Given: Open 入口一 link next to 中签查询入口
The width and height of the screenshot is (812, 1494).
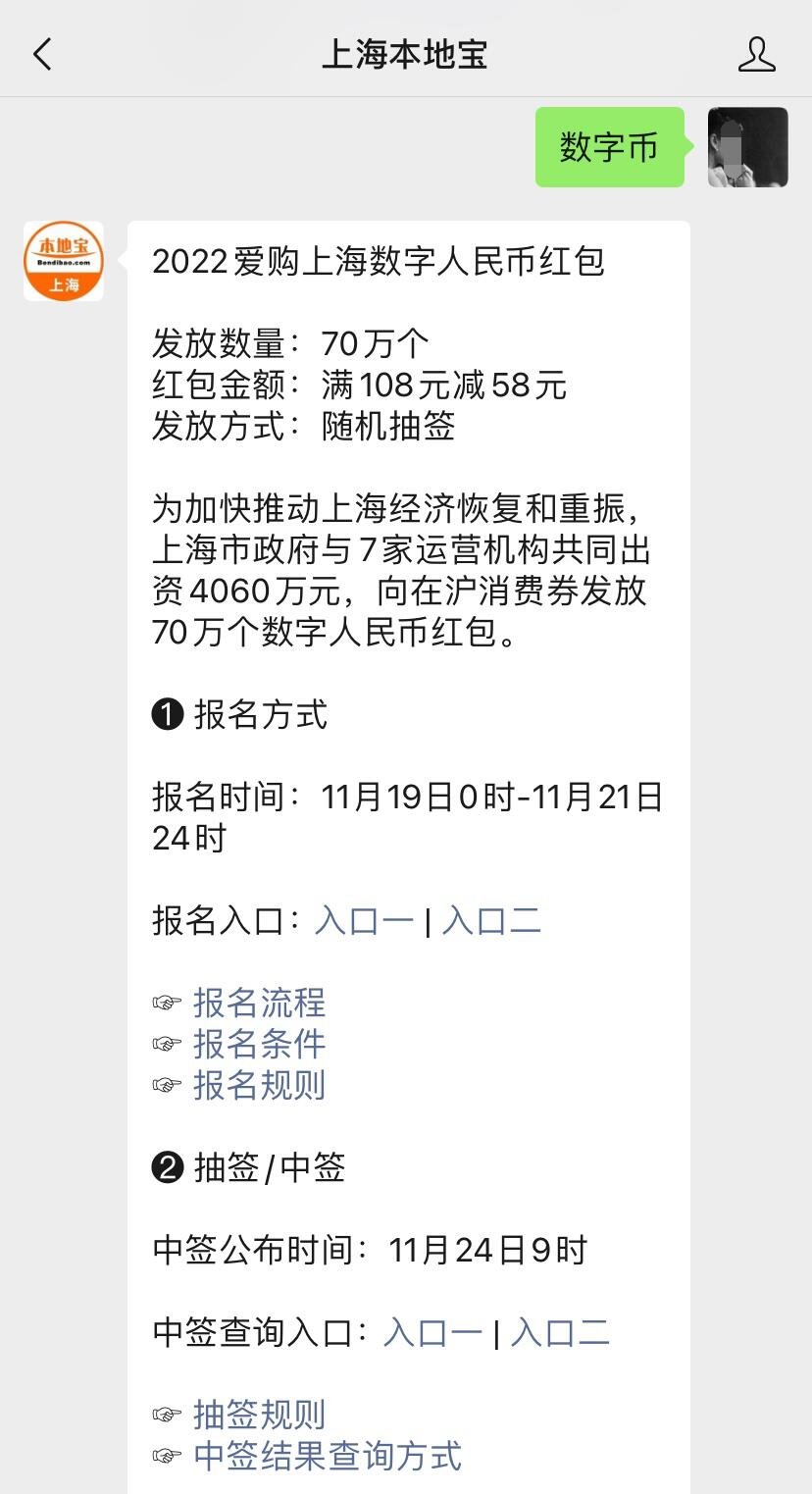Looking at the screenshot, I should [x=432, y=1333].
